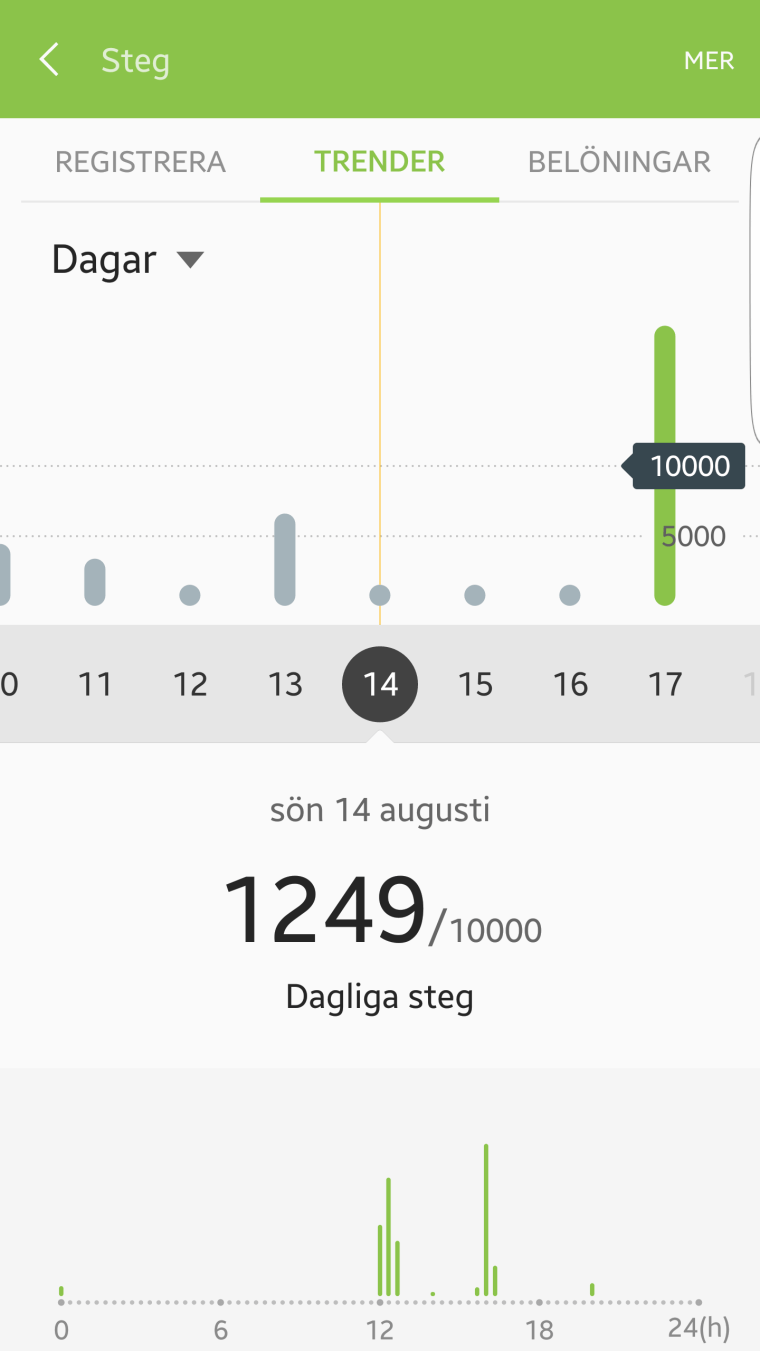Open the MER menu
760x1351 pixels.
click(708, 61)
